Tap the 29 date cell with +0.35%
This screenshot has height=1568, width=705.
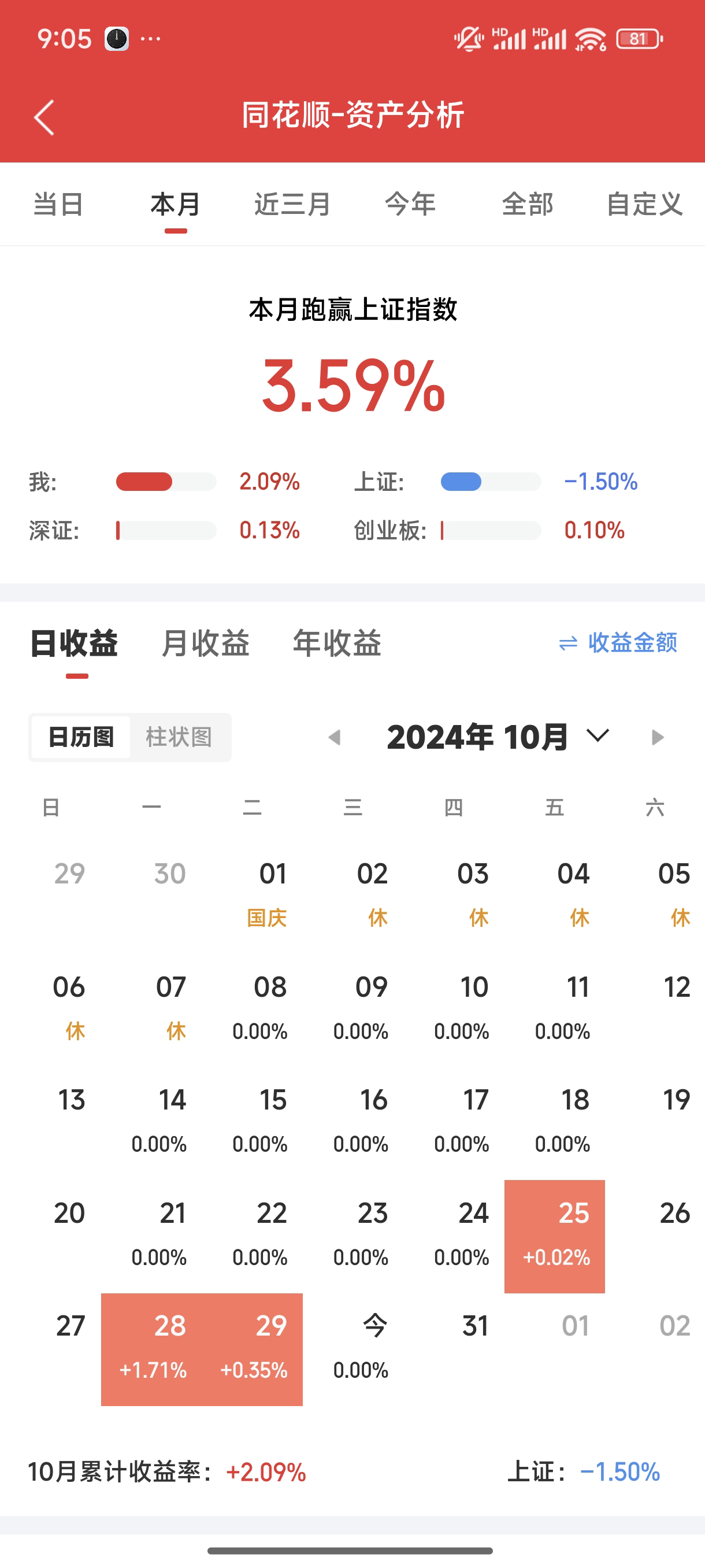pyautogui.click(x=253, y=1349)
